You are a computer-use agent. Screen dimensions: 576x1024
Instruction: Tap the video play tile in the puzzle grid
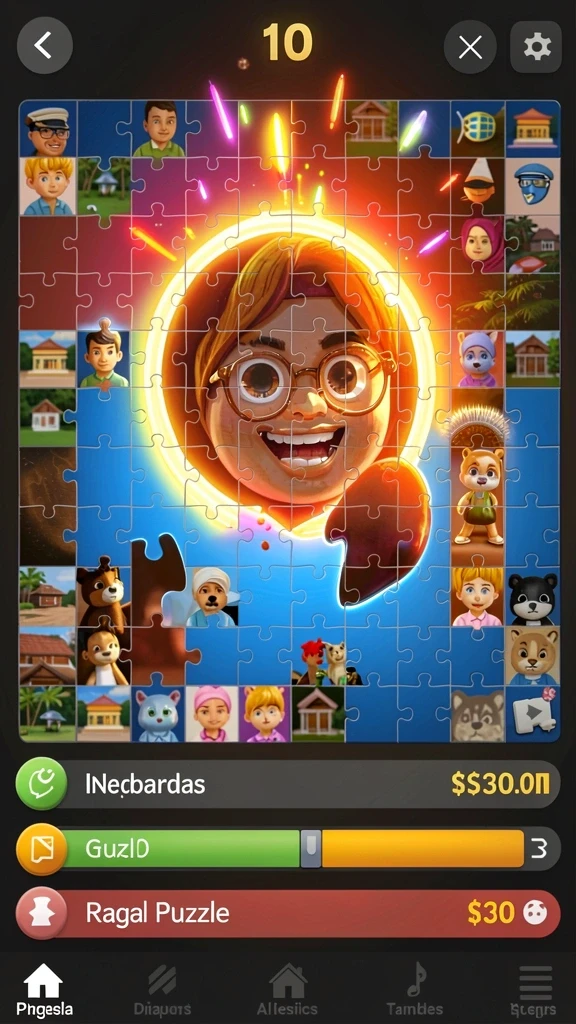click(533, 712)
